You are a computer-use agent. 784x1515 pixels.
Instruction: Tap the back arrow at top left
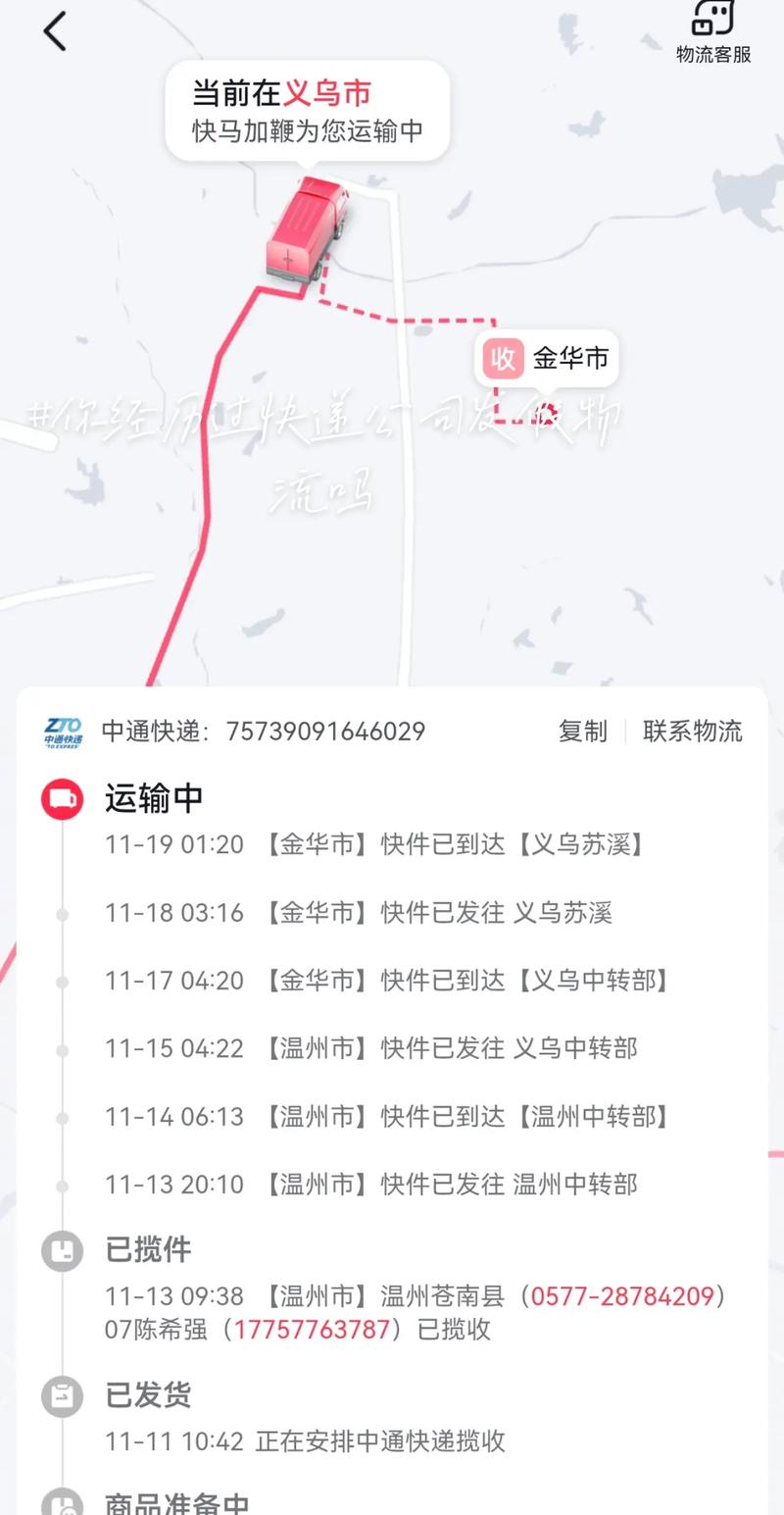[x=55, y=29]
